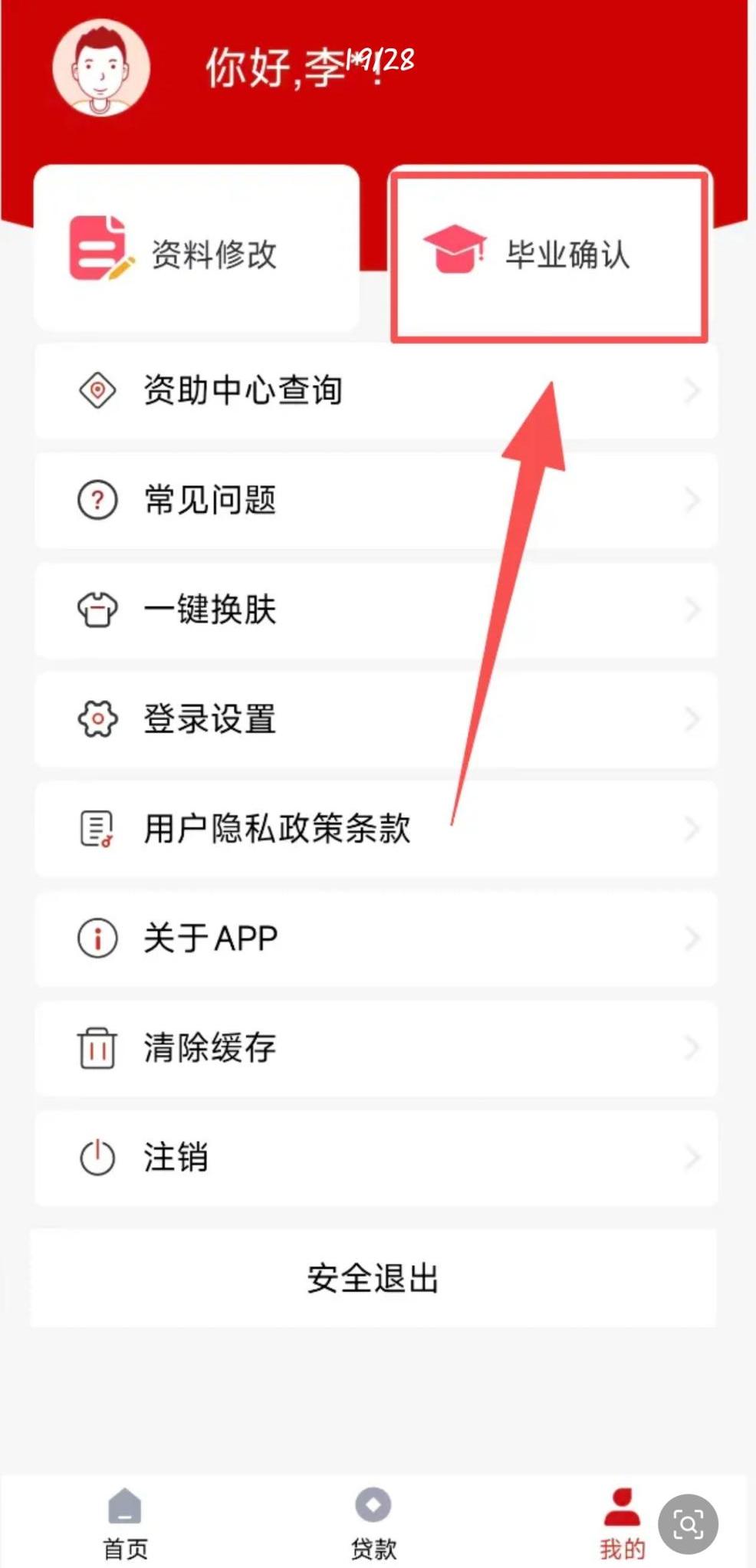Open 资助中心查询
Screen dimensions: 756x1568
[376, 391]
